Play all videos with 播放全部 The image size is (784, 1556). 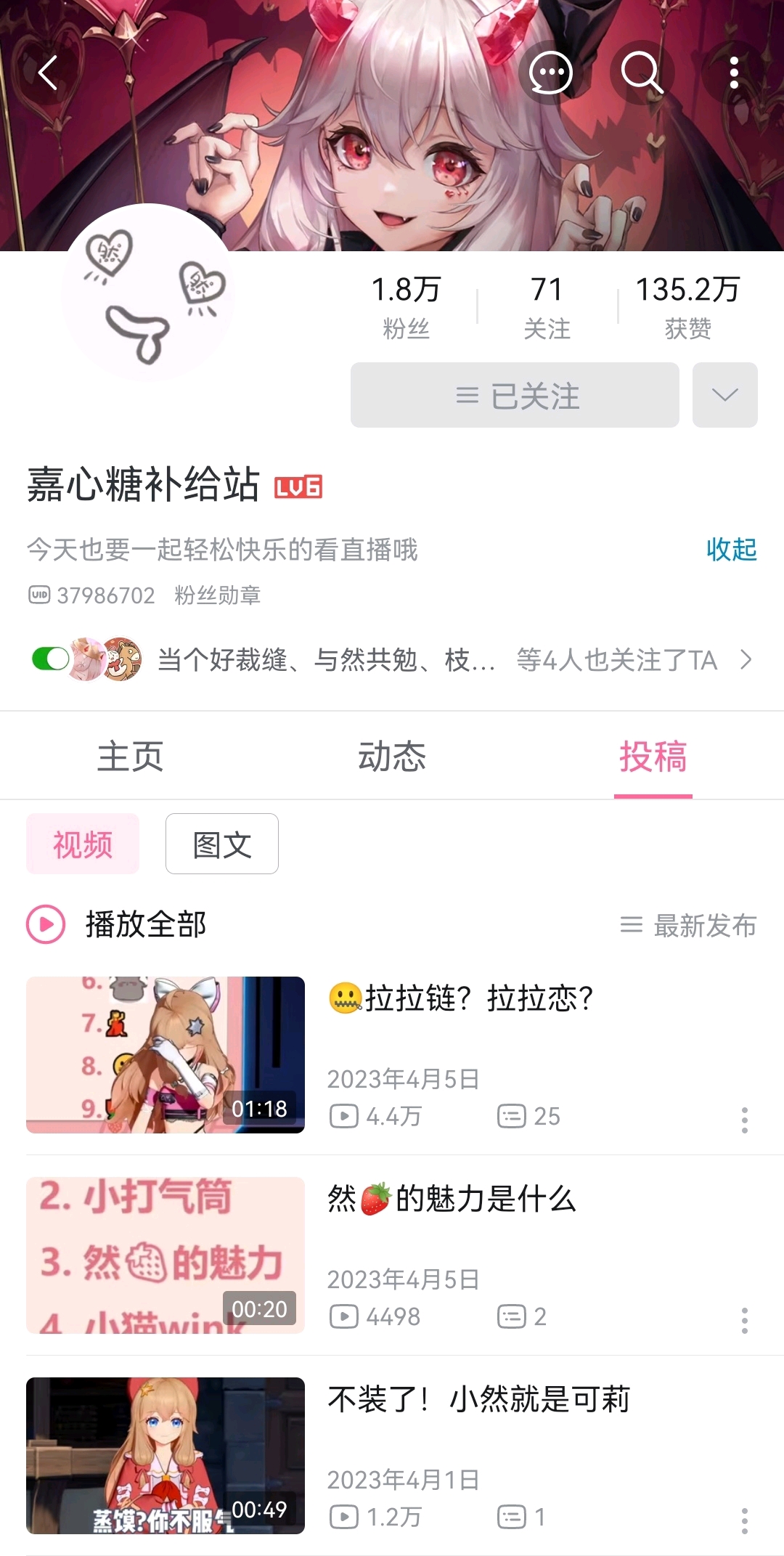point(118,924)
